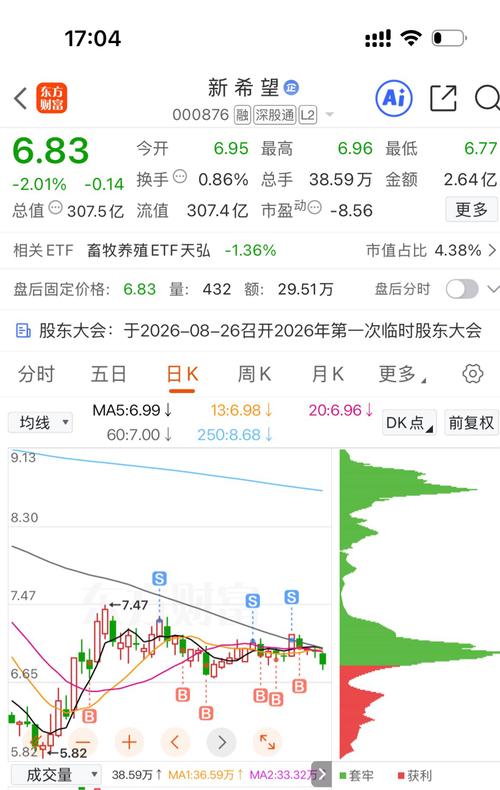500x790 pixels.
Task: Go back using the left arrow
Action: click(21, 98)
